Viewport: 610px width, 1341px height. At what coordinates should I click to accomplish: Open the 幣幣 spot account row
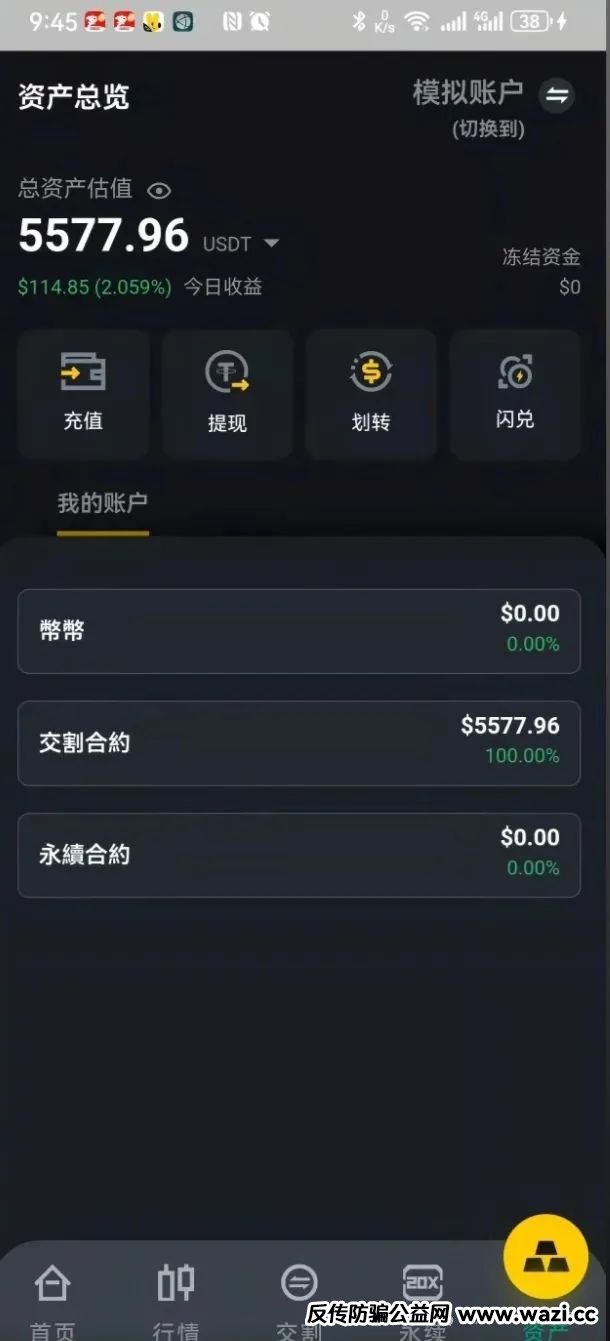299,631
